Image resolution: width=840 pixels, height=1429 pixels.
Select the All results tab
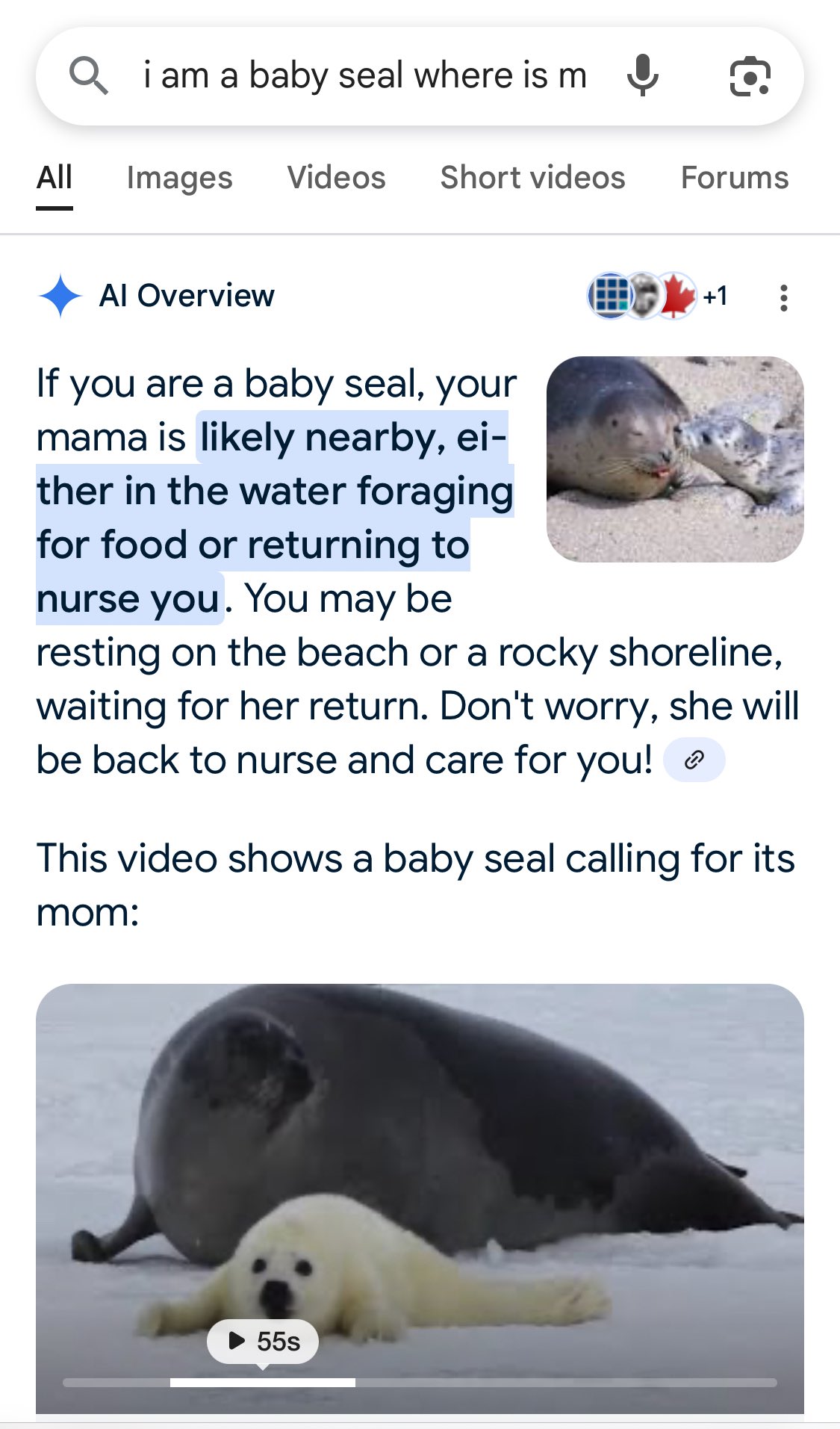[x=55, y=178]
